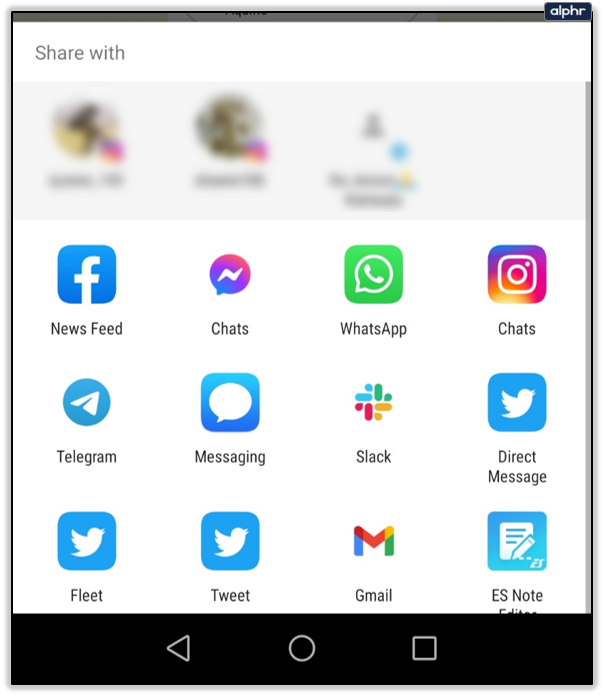Share through the Messaging app
The width and height of the screenshot is (604, 696).
230,403
